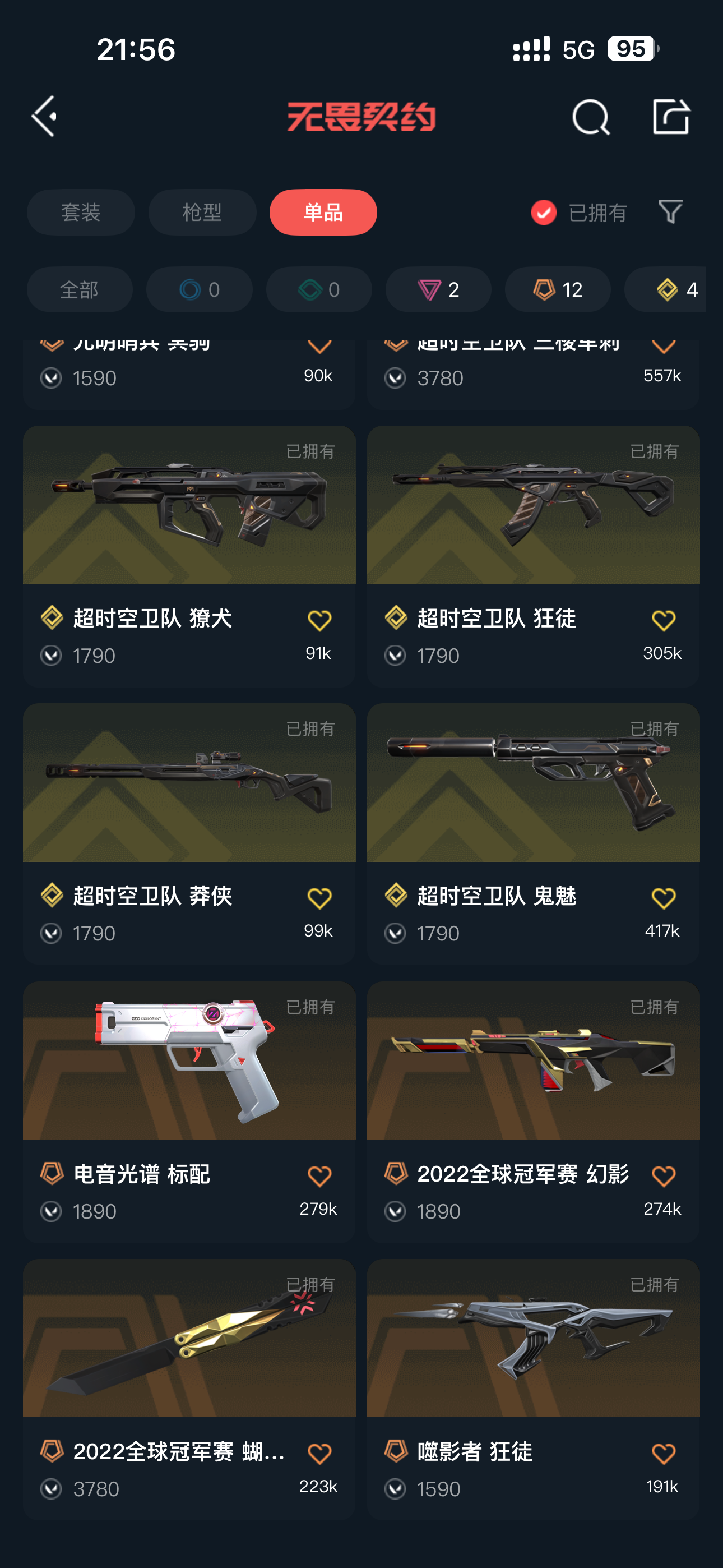Viewport: 723px width, 1568px height.
Task: Filter by the orange tier chip showing 12
Action: pyautogui.click(x=558, y=290)
